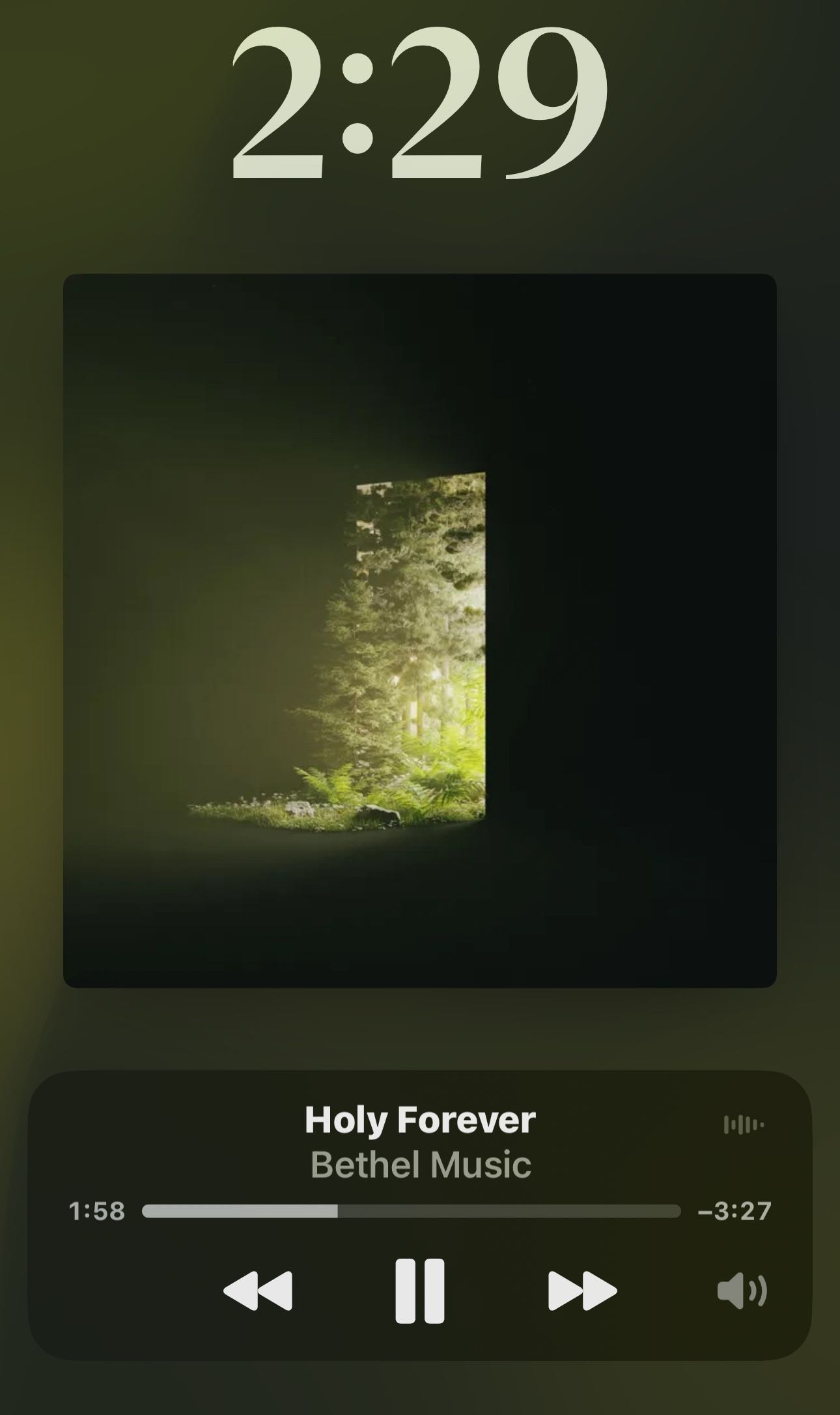
Task: Go back to the previous track
Action: click(x=258, y=1291)
